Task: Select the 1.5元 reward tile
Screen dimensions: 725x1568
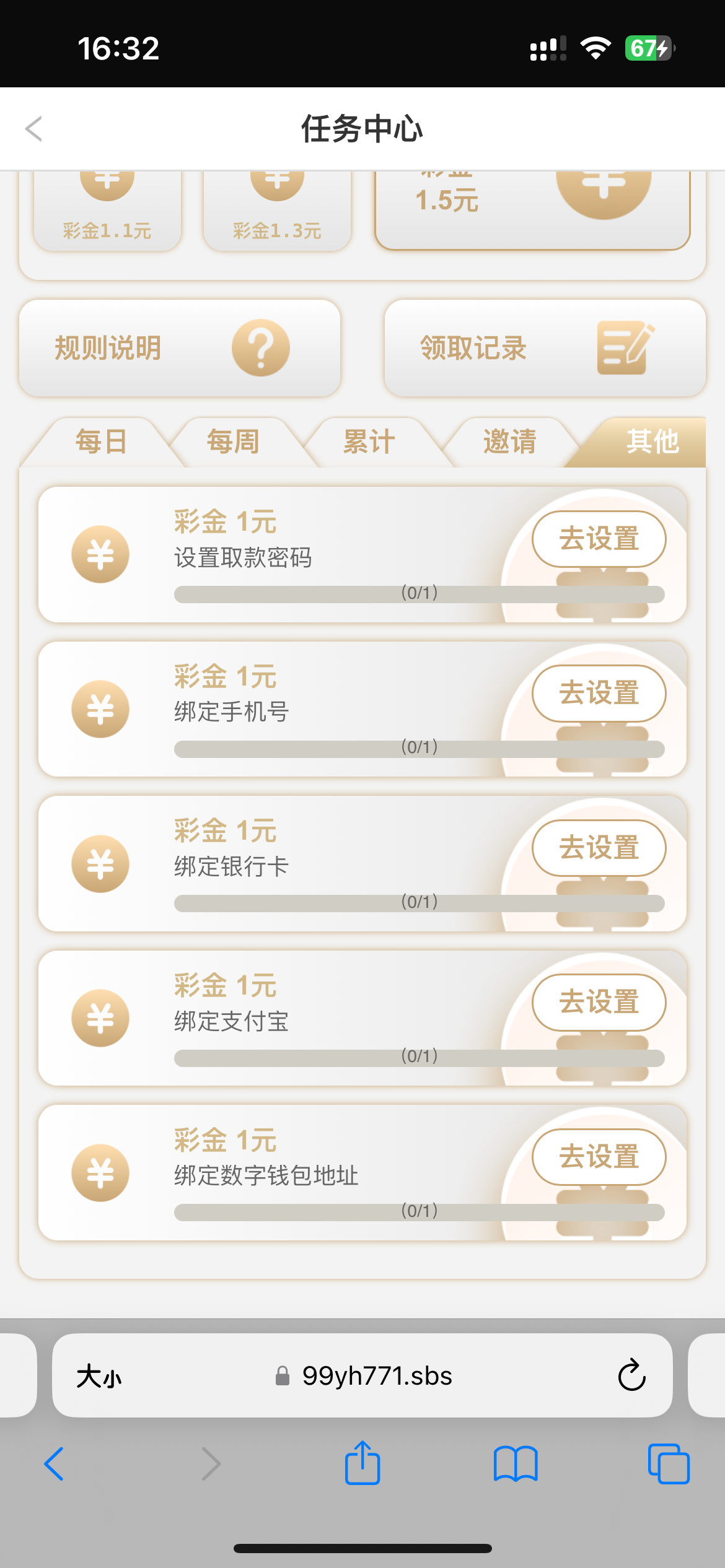Action: [532, 207]
